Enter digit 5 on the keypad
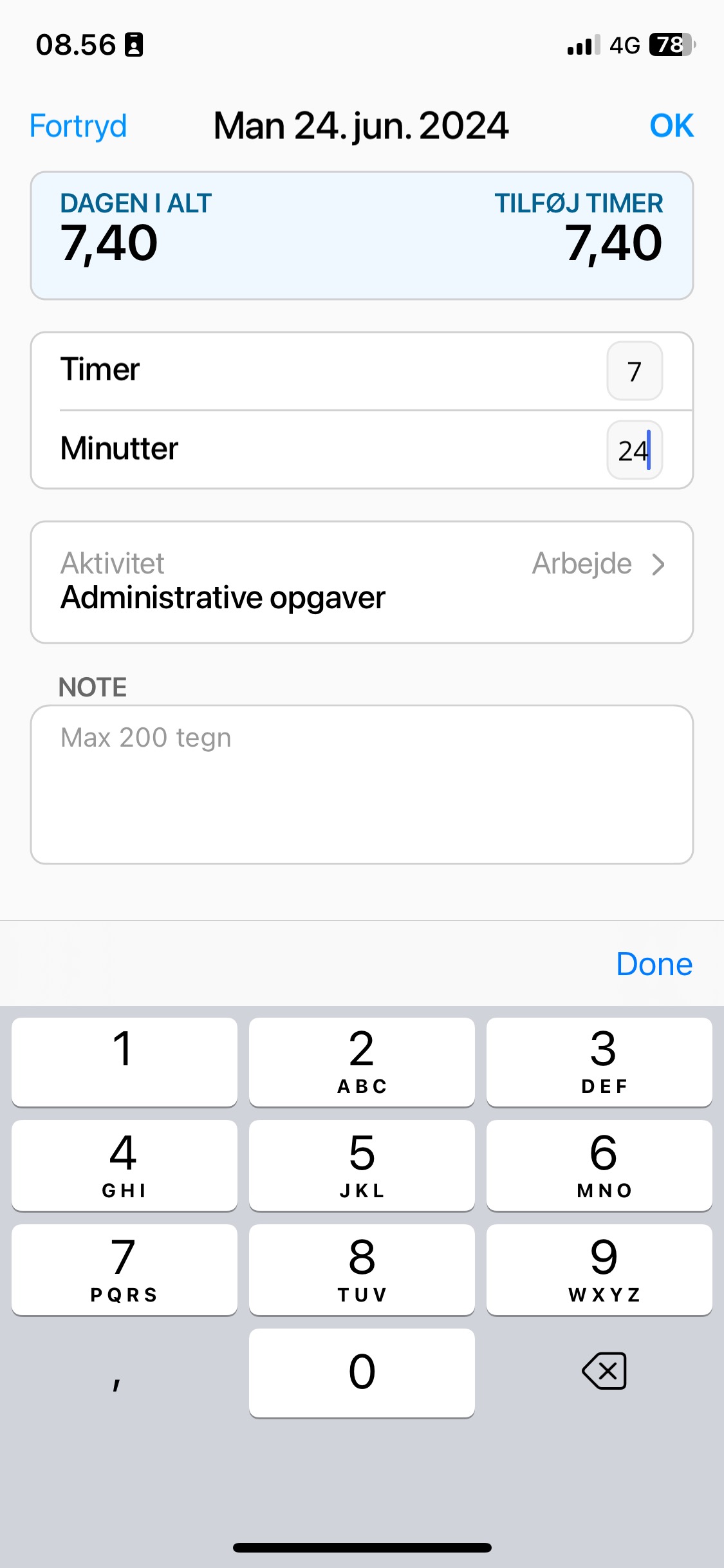 coord(362,1165)
